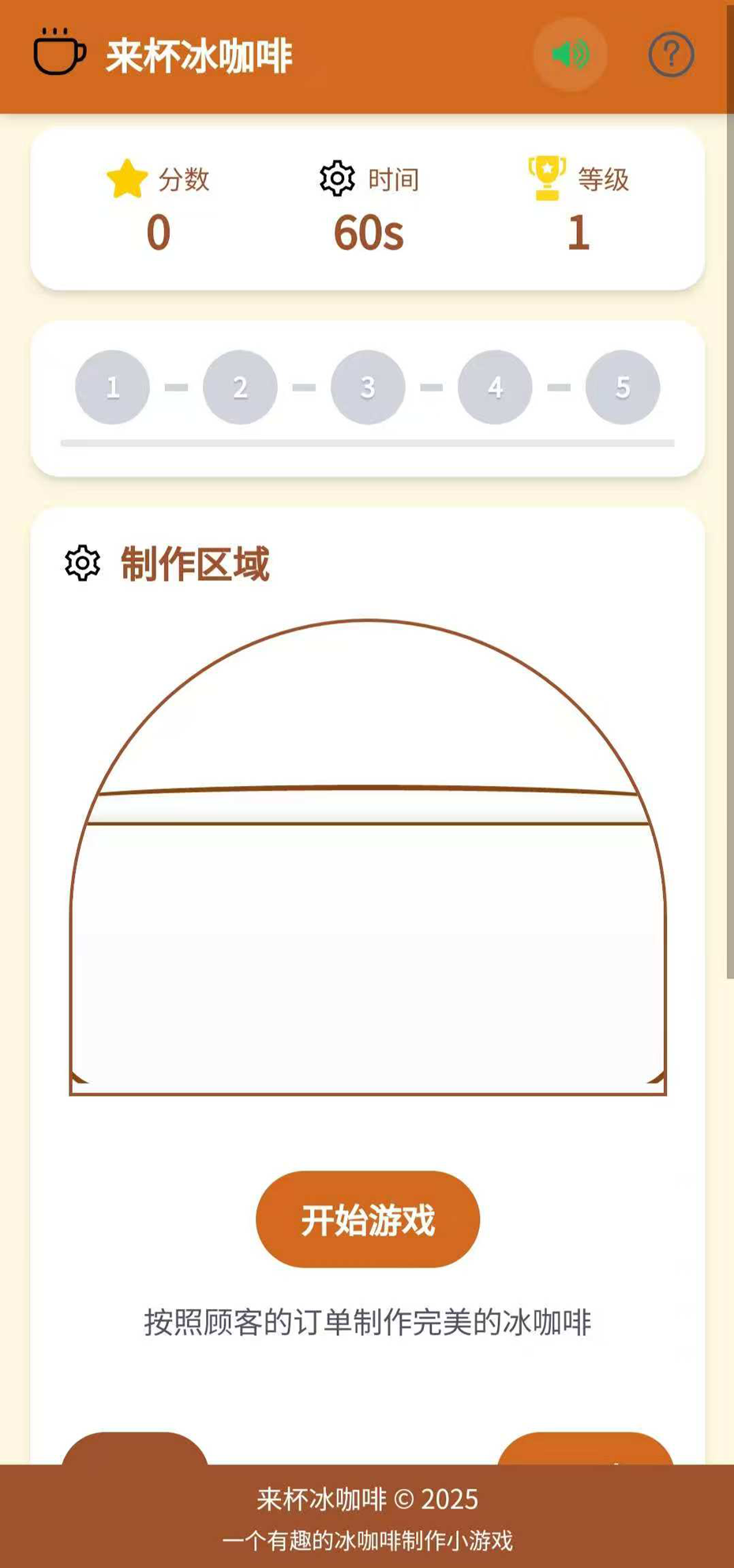
Task: Tap the 开始游戏 button
Action: 368,1219
